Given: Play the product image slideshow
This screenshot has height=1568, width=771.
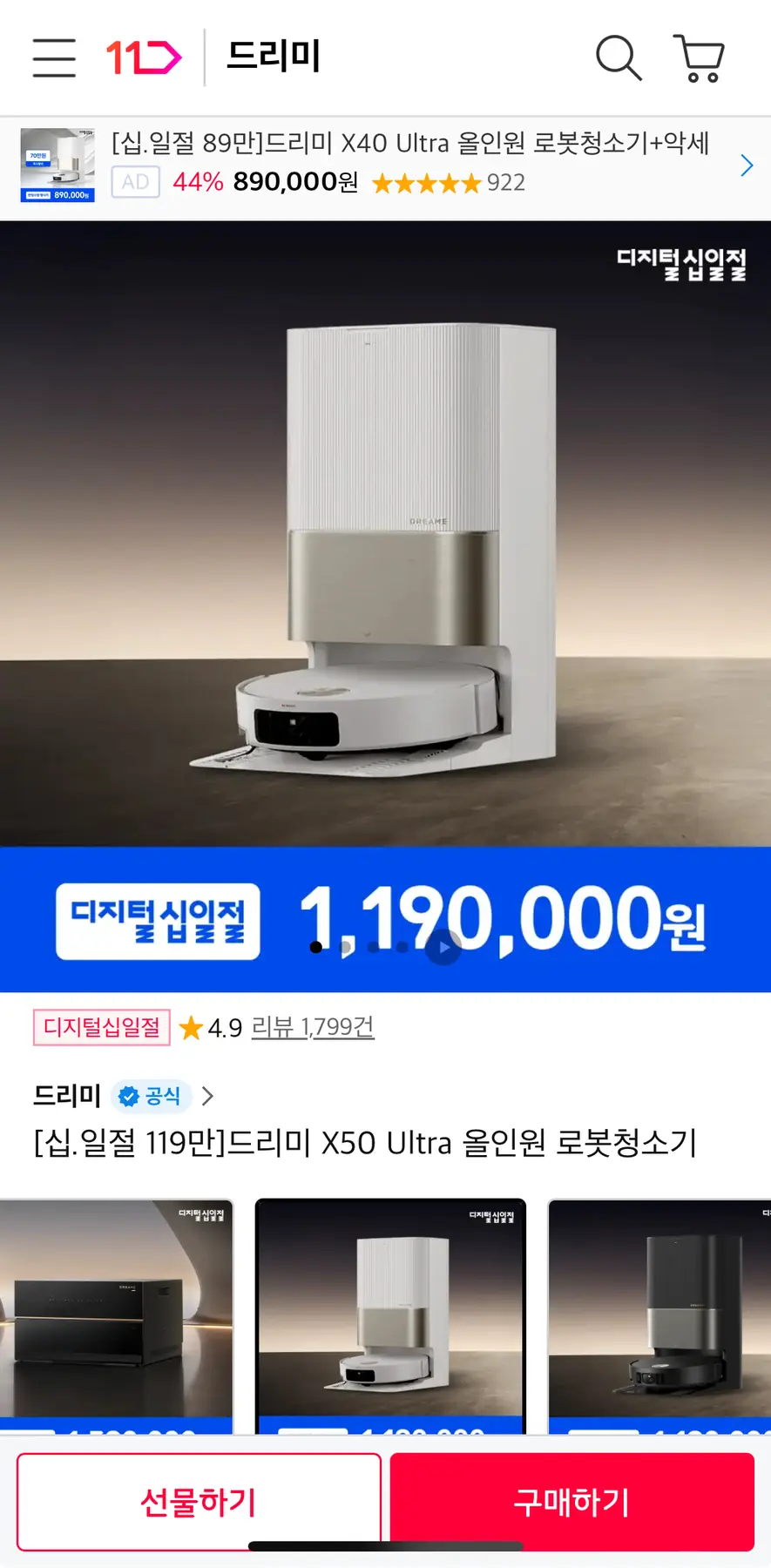Looking at the screenshot, I should (443, 947).
